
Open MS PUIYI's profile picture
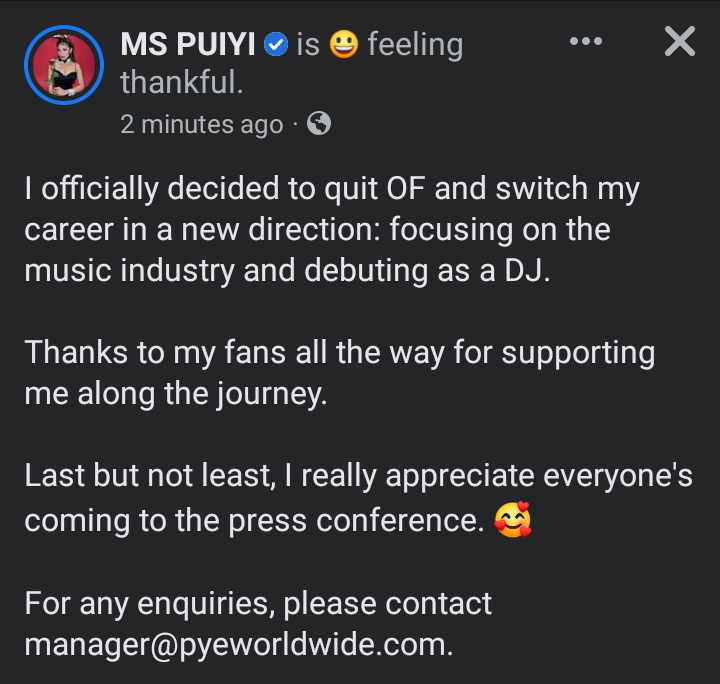click(63, 65)
